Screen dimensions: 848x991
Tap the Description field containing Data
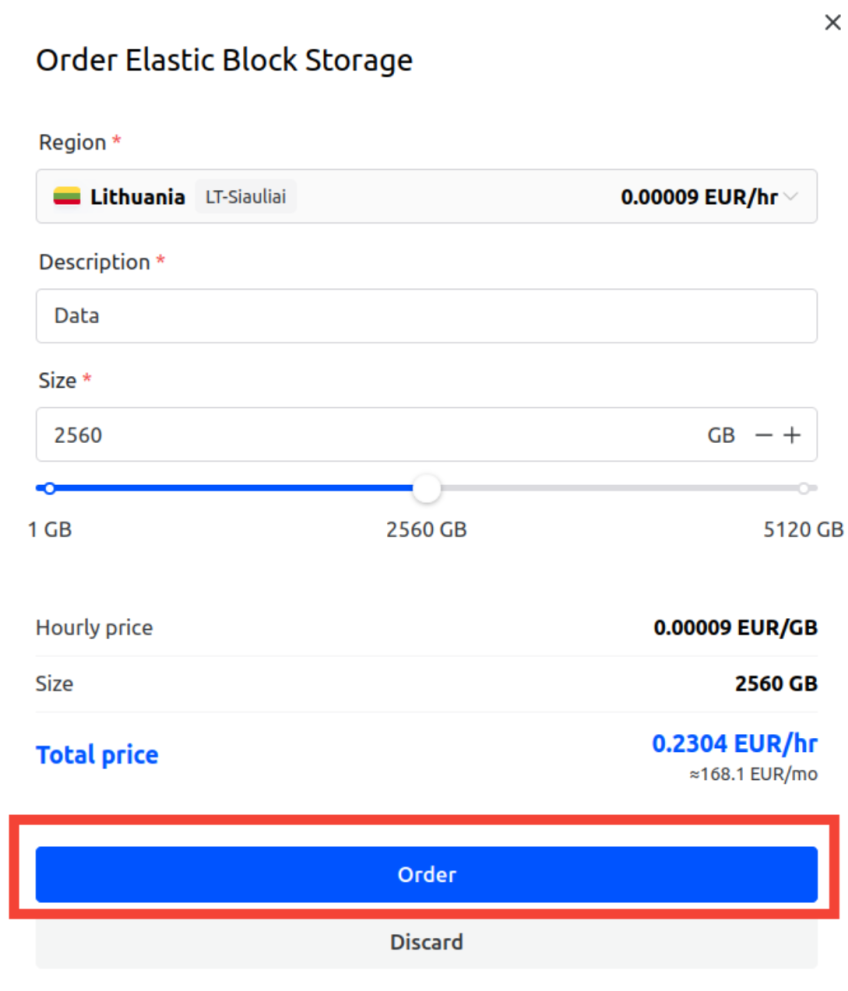click(426, 316)
